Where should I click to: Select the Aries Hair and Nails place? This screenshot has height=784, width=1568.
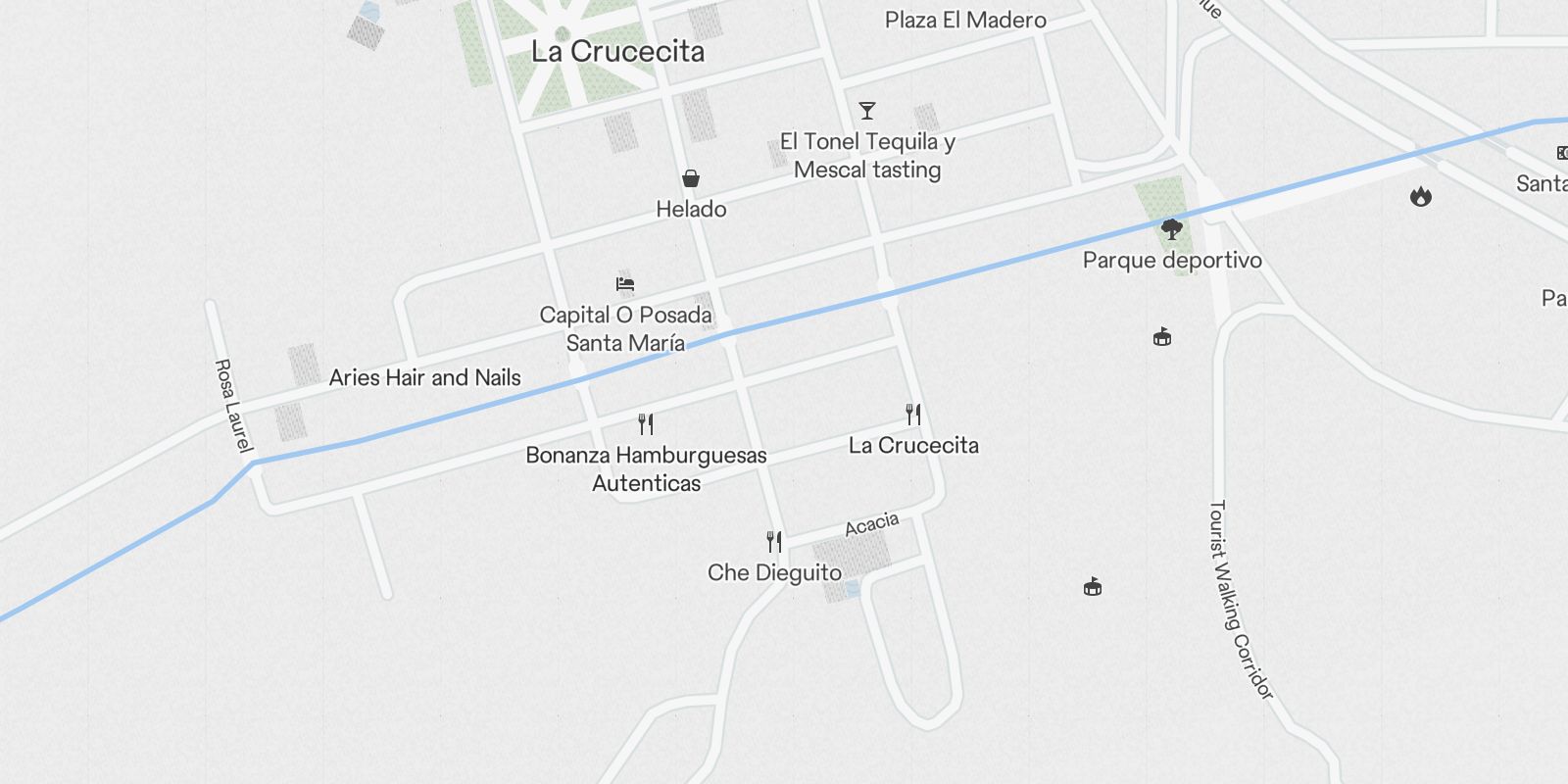(x=424, y=377)
